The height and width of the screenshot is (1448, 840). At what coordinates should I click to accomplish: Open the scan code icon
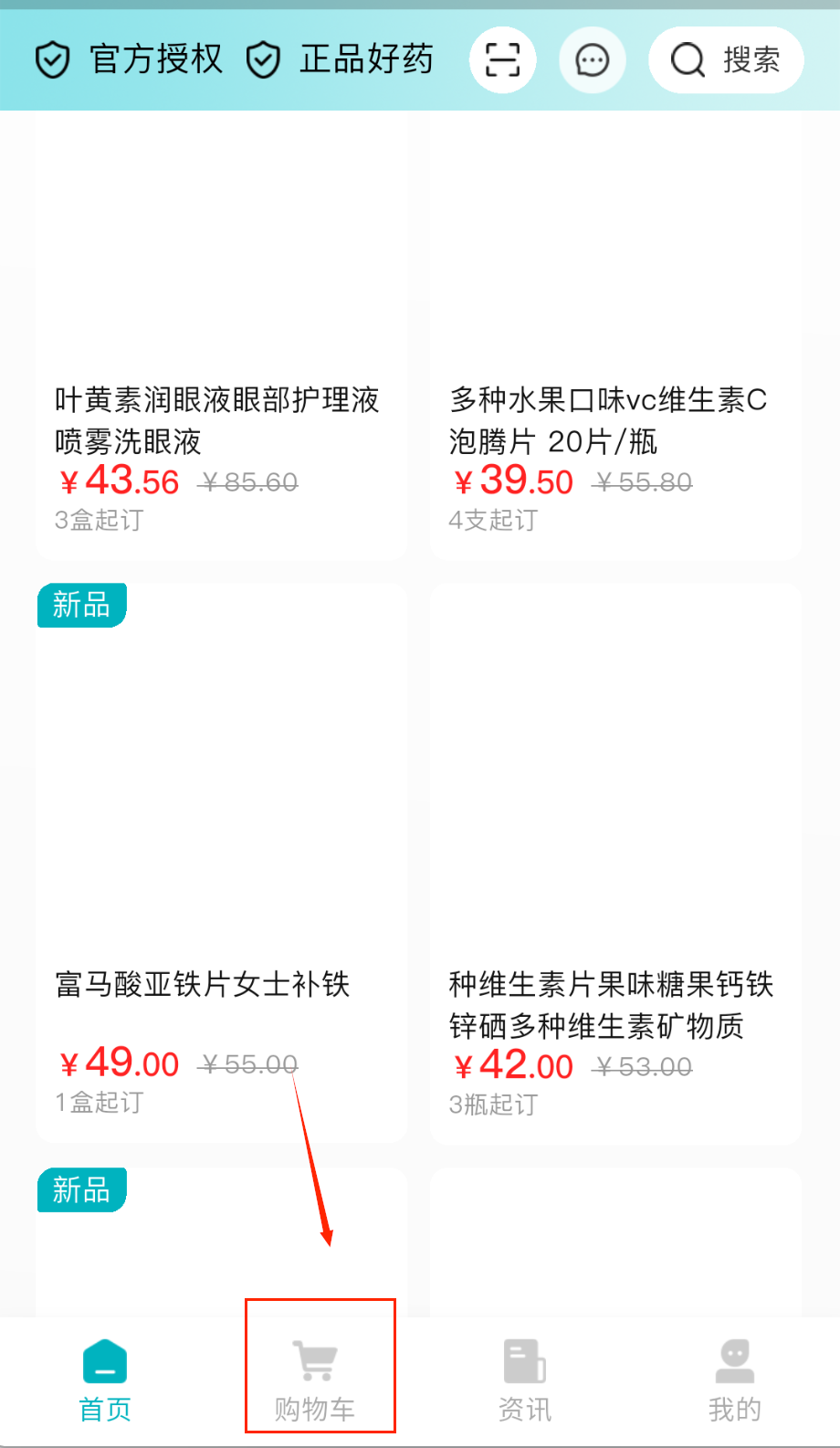click(502, 60)
